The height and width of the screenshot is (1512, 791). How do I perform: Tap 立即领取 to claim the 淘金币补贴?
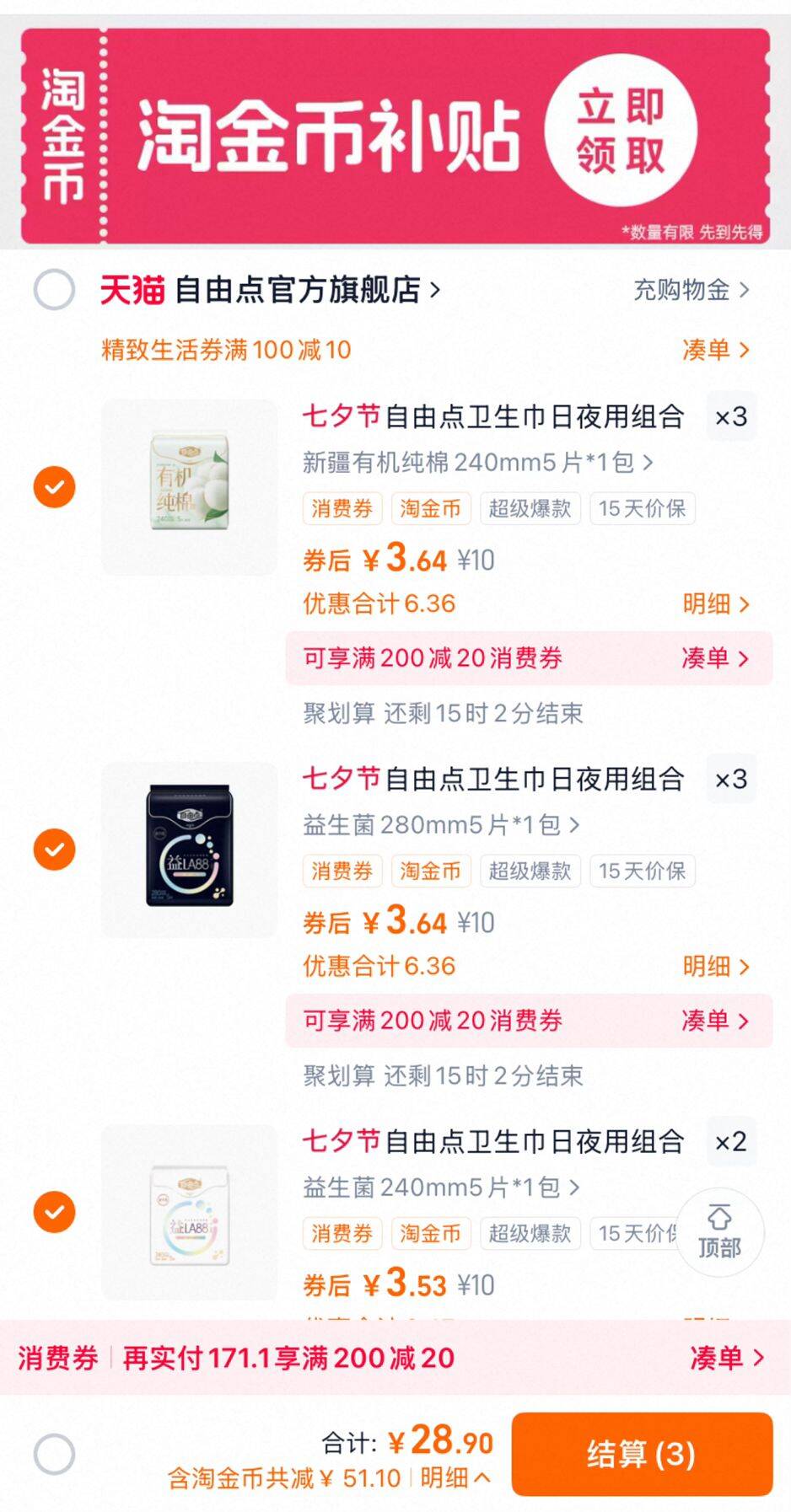(x=620, y=125)
